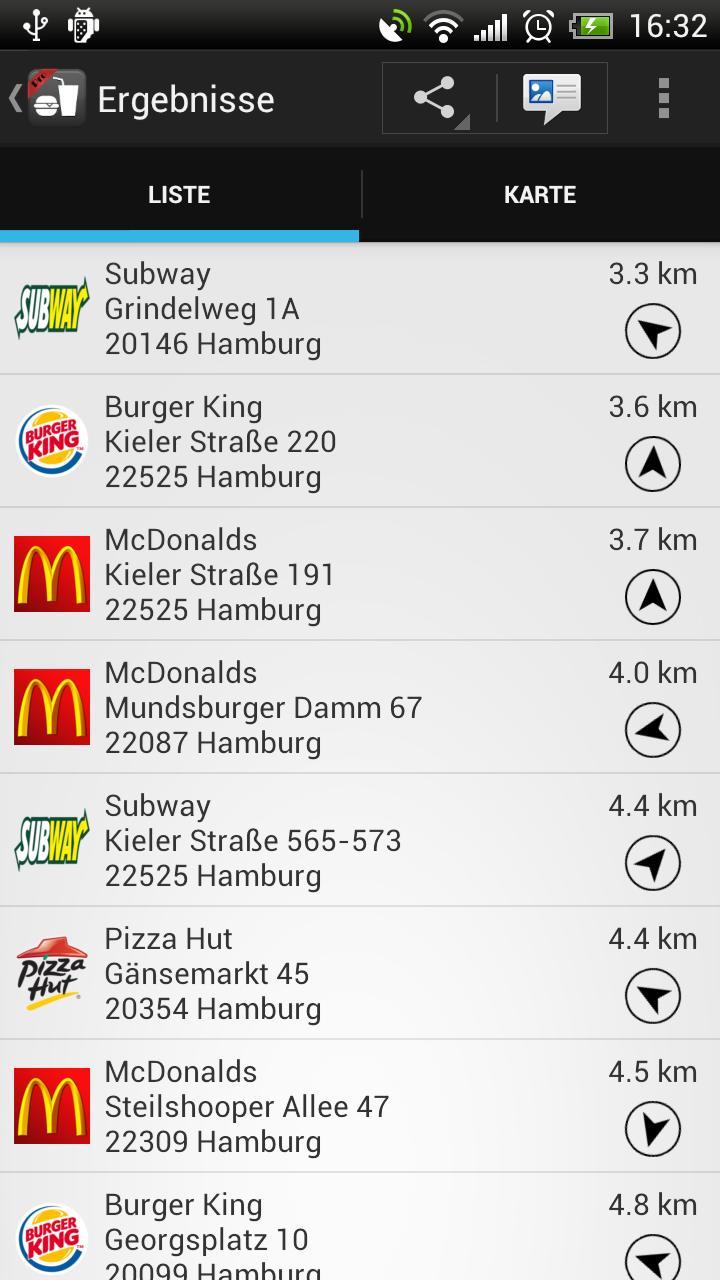The height and width of the screenshot is (1280, 720).
Task: Switch to the KARTE tab
Action: (x=540, y=194)
